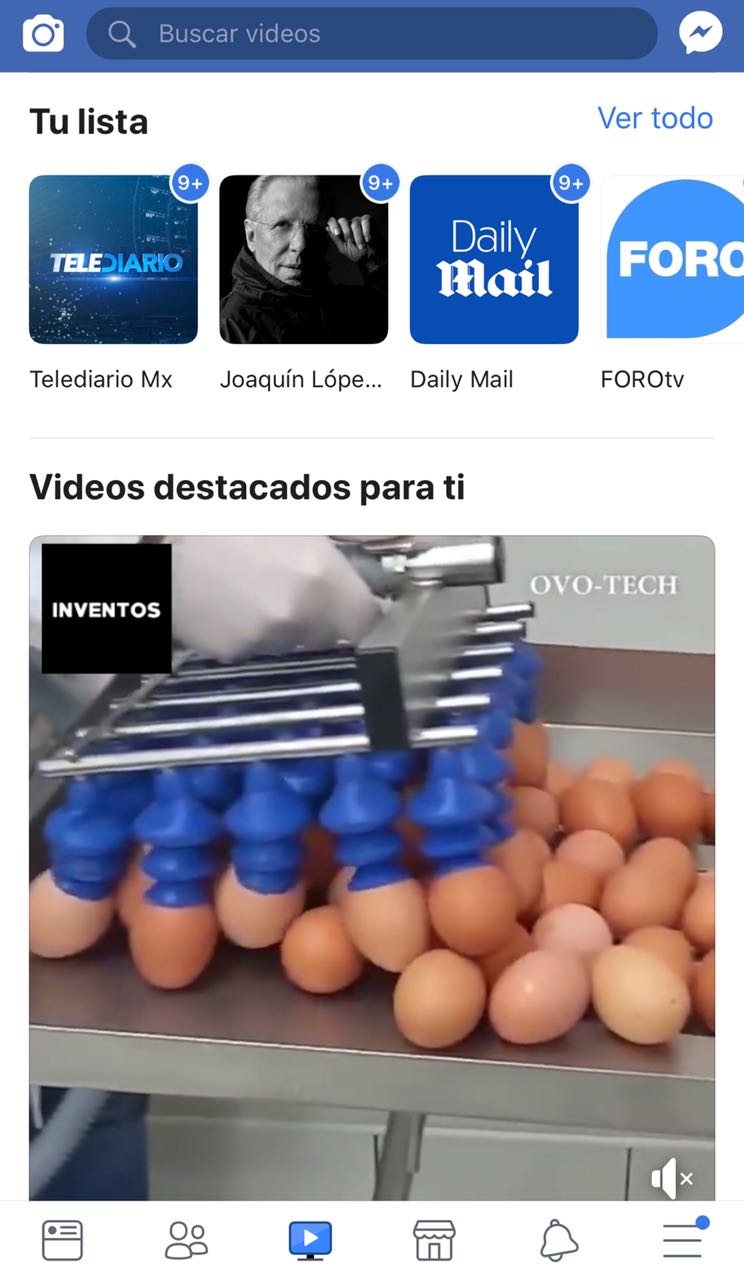
Task: Open the camera from the top bar
Action: click(42, 32)
